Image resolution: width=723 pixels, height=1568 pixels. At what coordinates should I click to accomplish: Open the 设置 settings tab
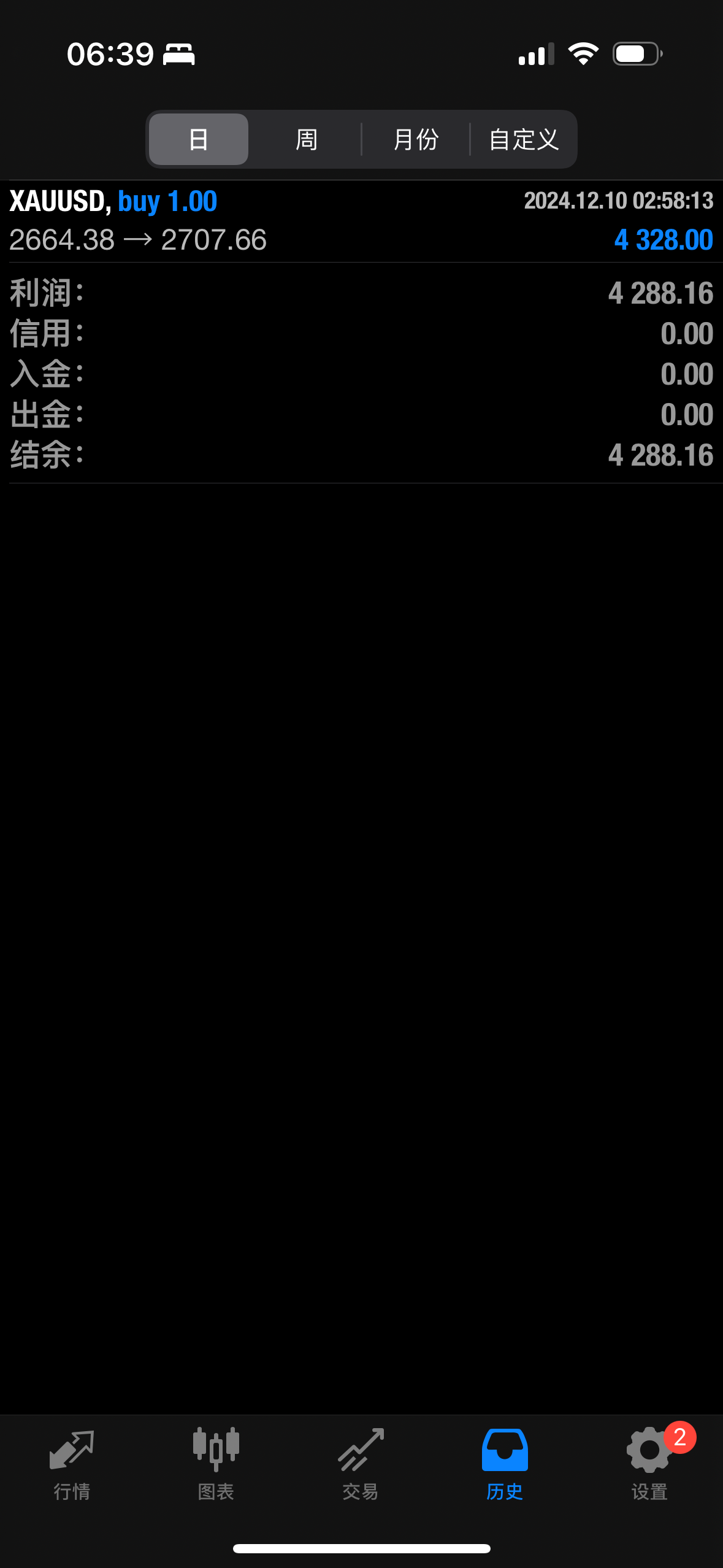coord(649,1464)
